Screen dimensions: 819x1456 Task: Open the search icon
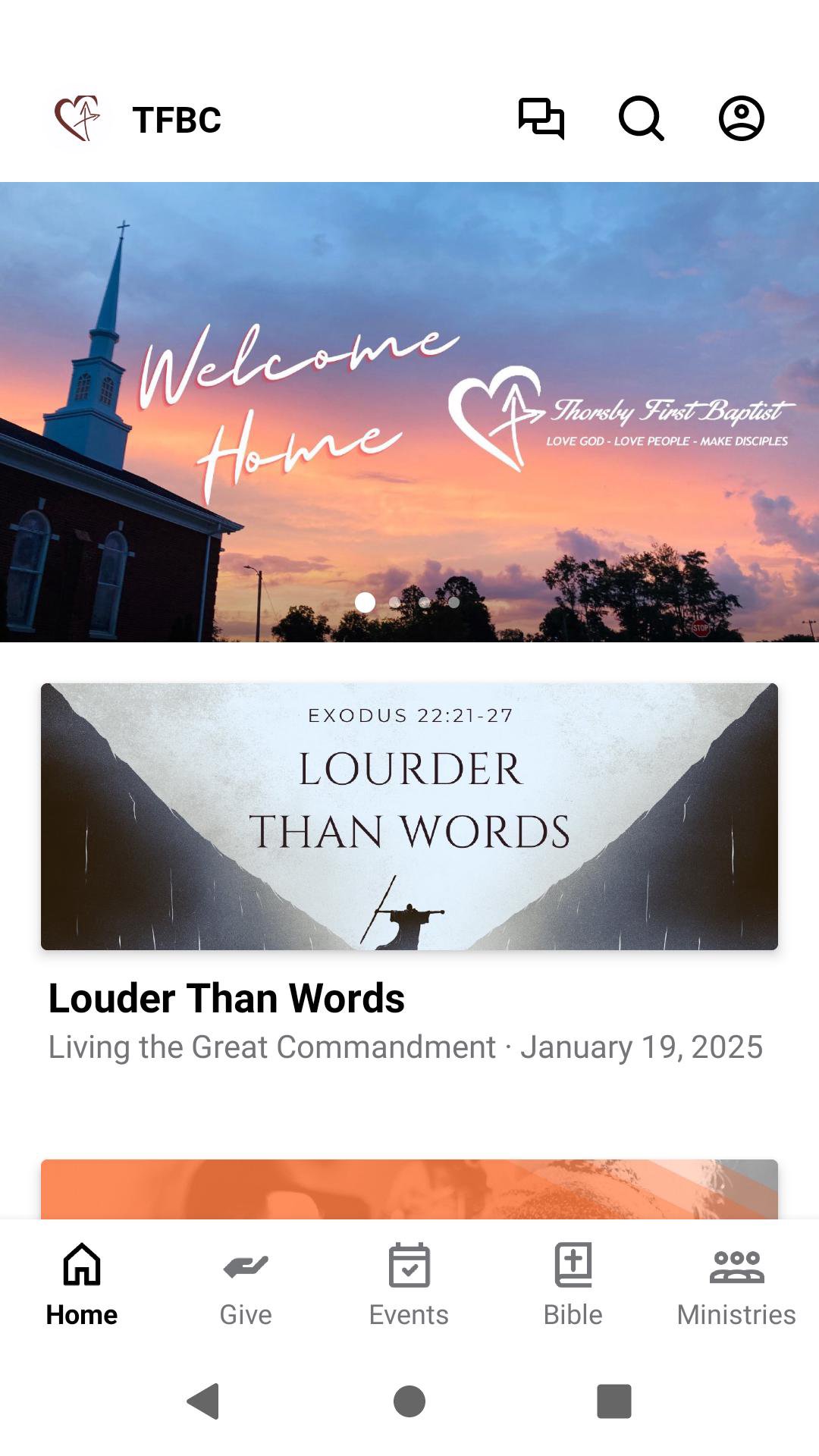tap(641, 119)
